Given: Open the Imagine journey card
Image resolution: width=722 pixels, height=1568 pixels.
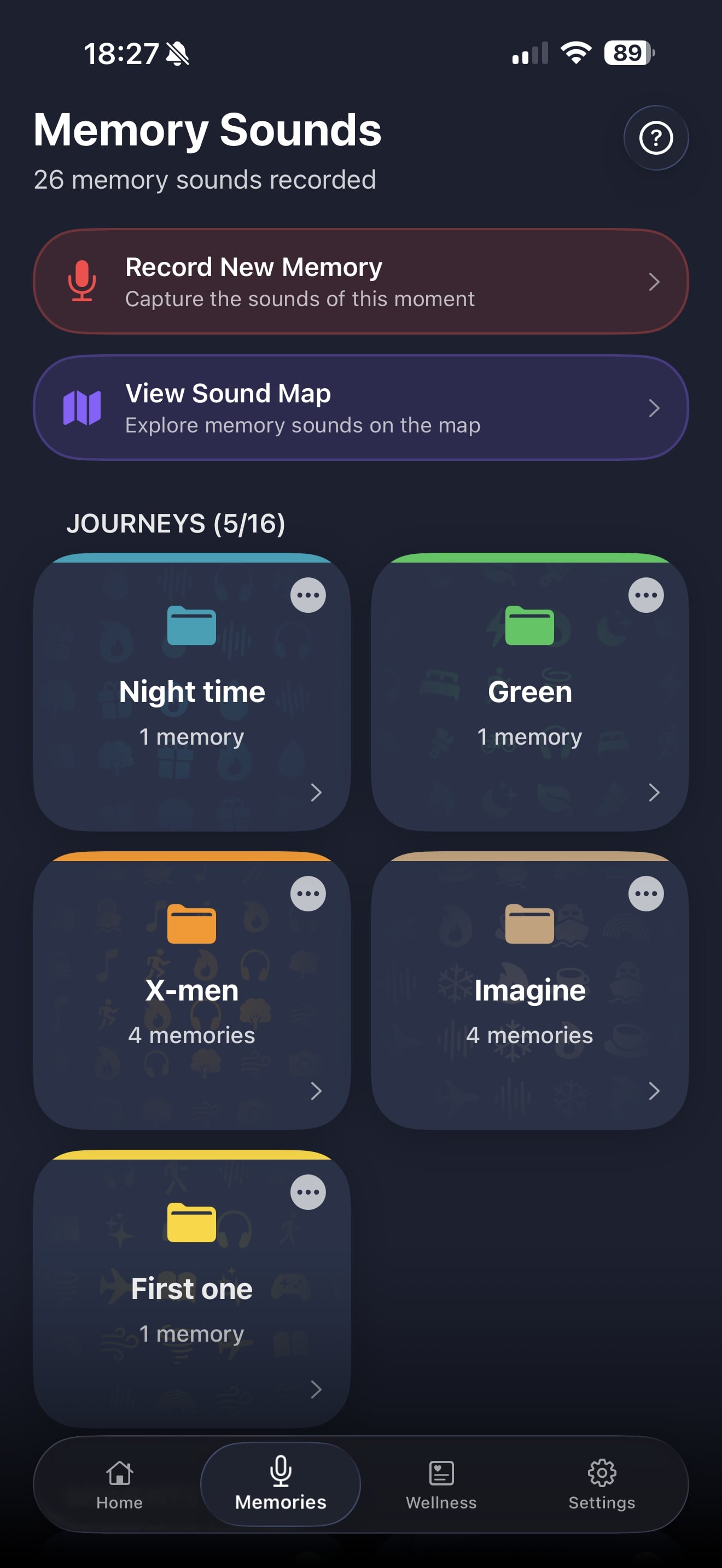Looking at the screenshot, I should point(529,1004).
